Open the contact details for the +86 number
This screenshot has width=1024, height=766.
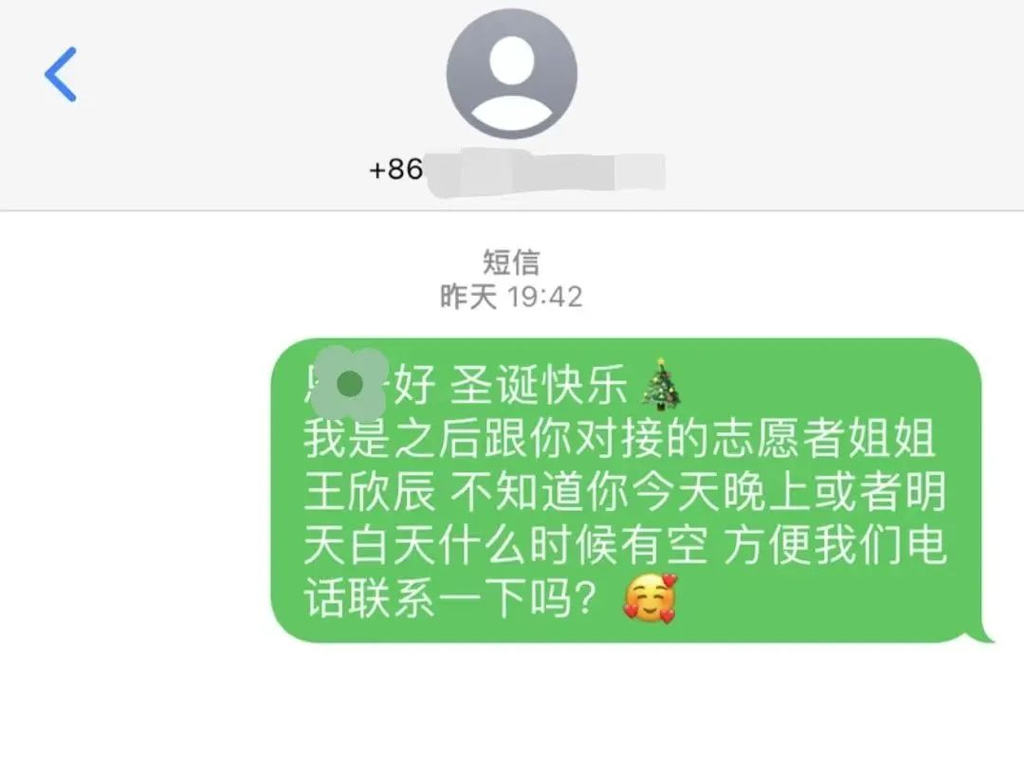(x=511, y=75)
